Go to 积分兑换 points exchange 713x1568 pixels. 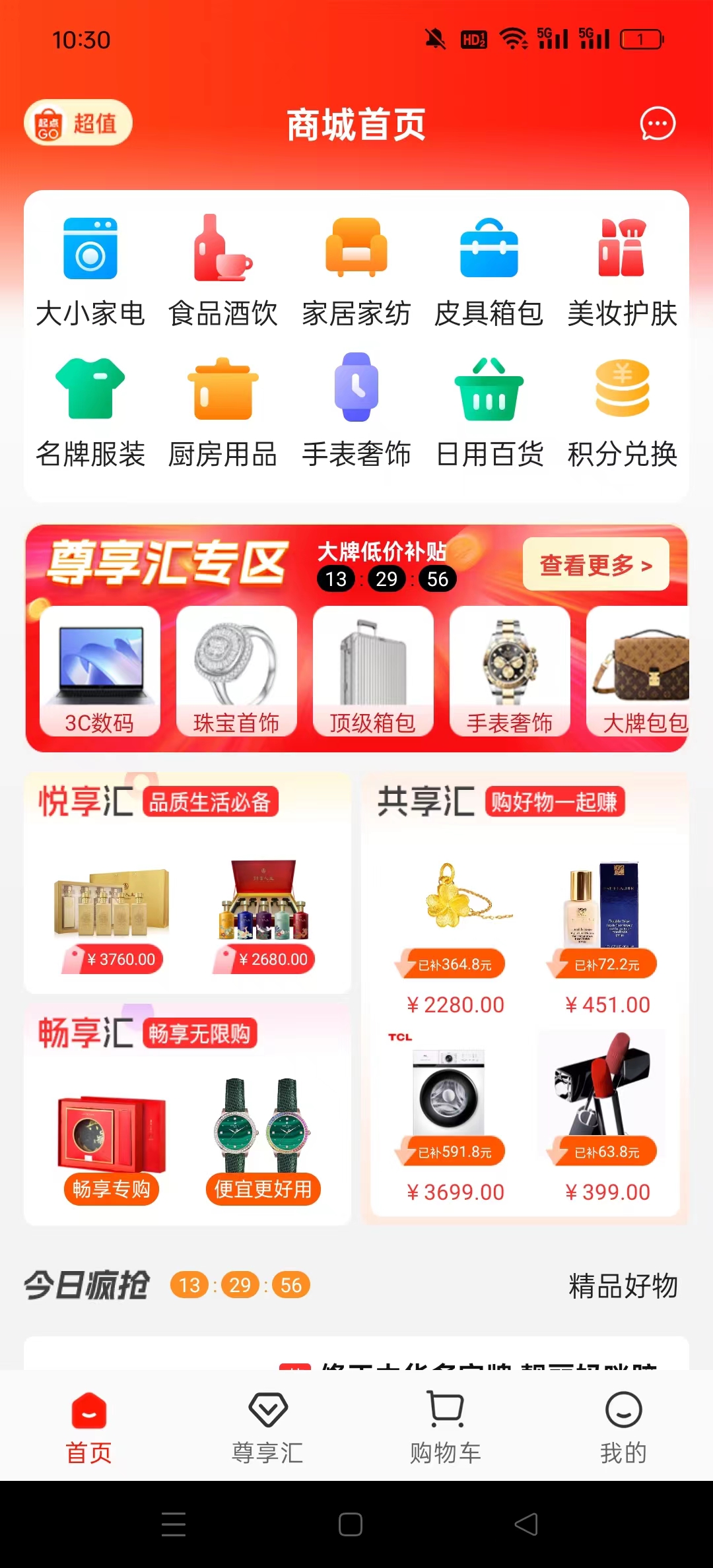coord(622,410)
